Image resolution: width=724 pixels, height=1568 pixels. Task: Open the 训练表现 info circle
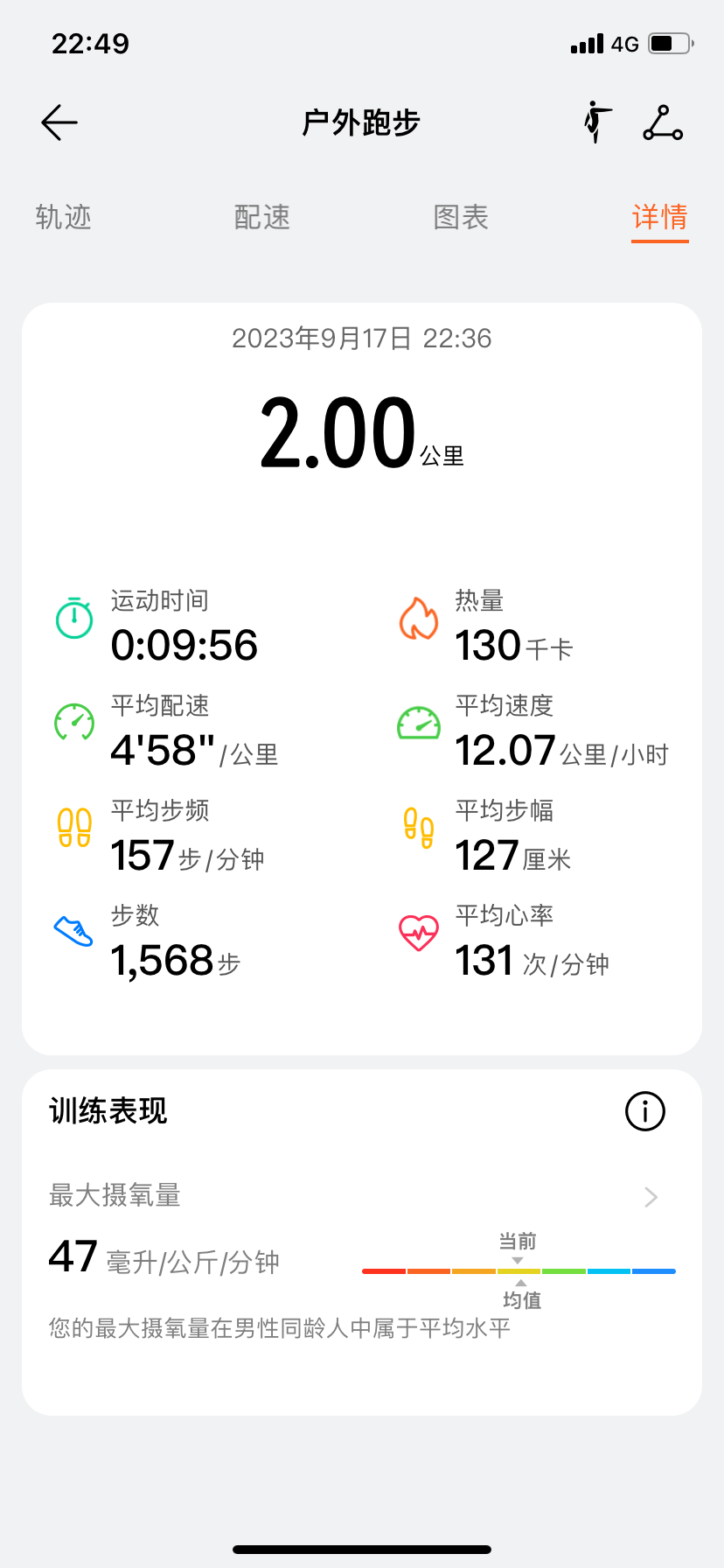[645, 1111]
